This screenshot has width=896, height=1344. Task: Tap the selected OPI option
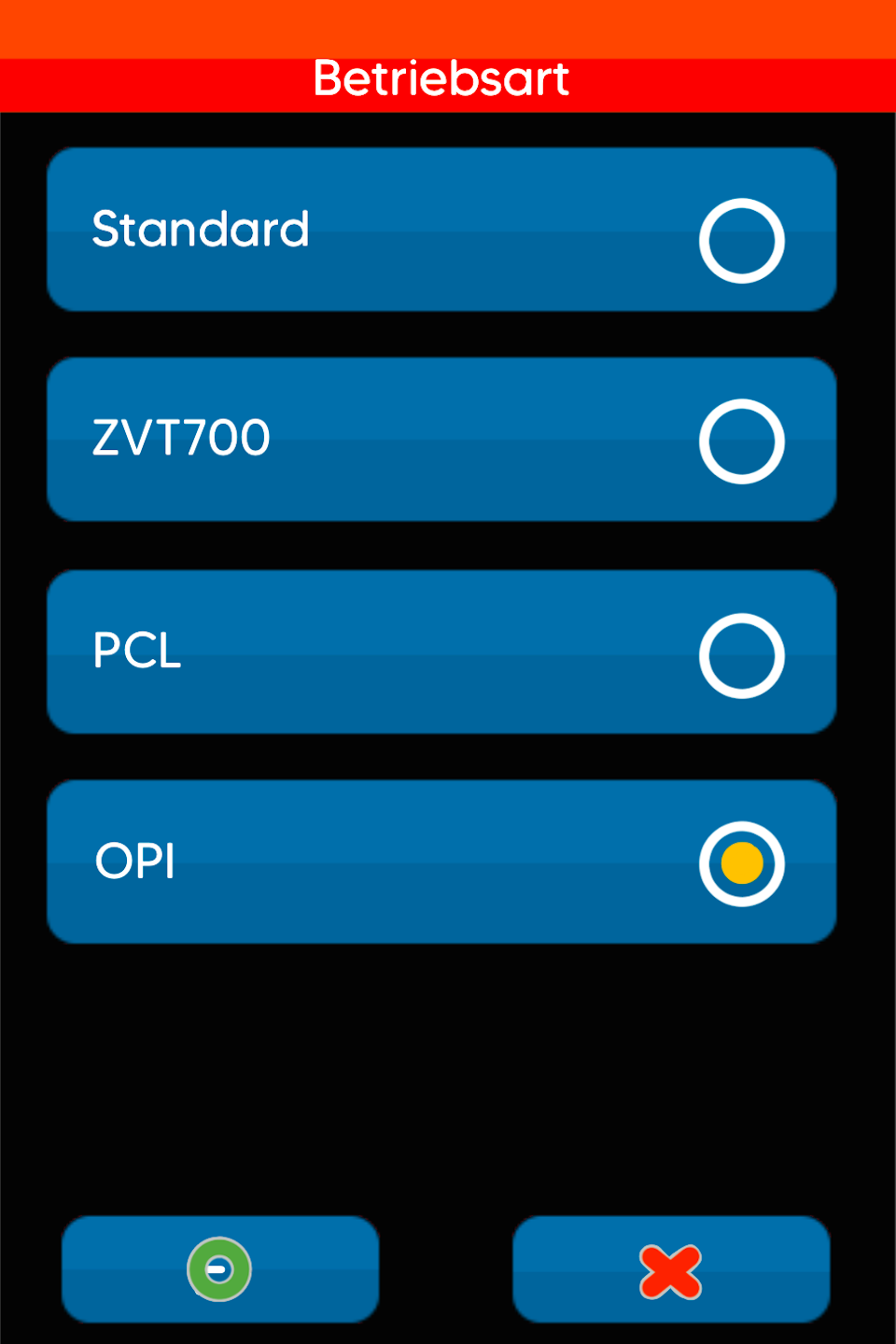pyautogui.click(x=441, y=861)
